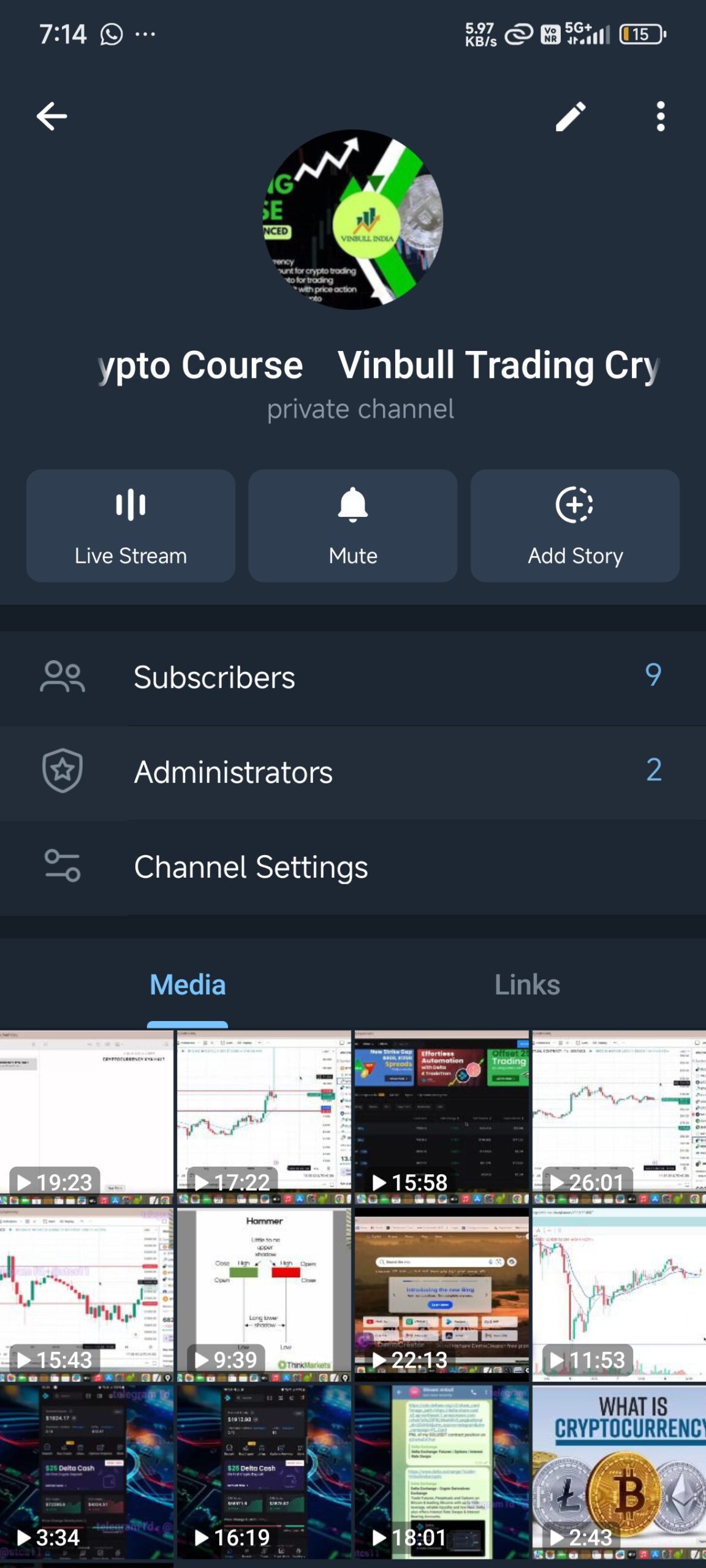Open the Subscribers list showing 9 members
706x1568 pixels.
click(x=352, y=676)
